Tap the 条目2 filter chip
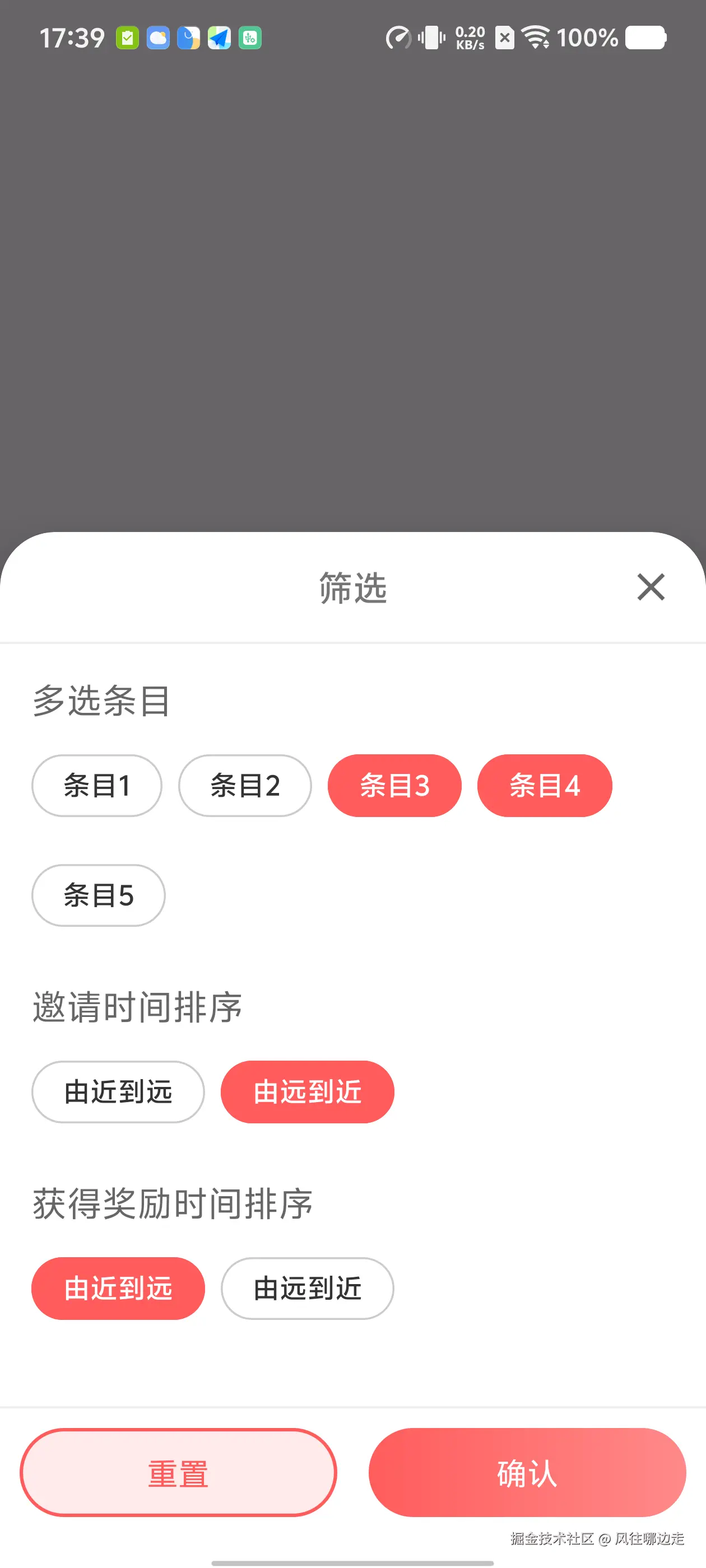Screen dimensions: 706x1568 point(245,785)
